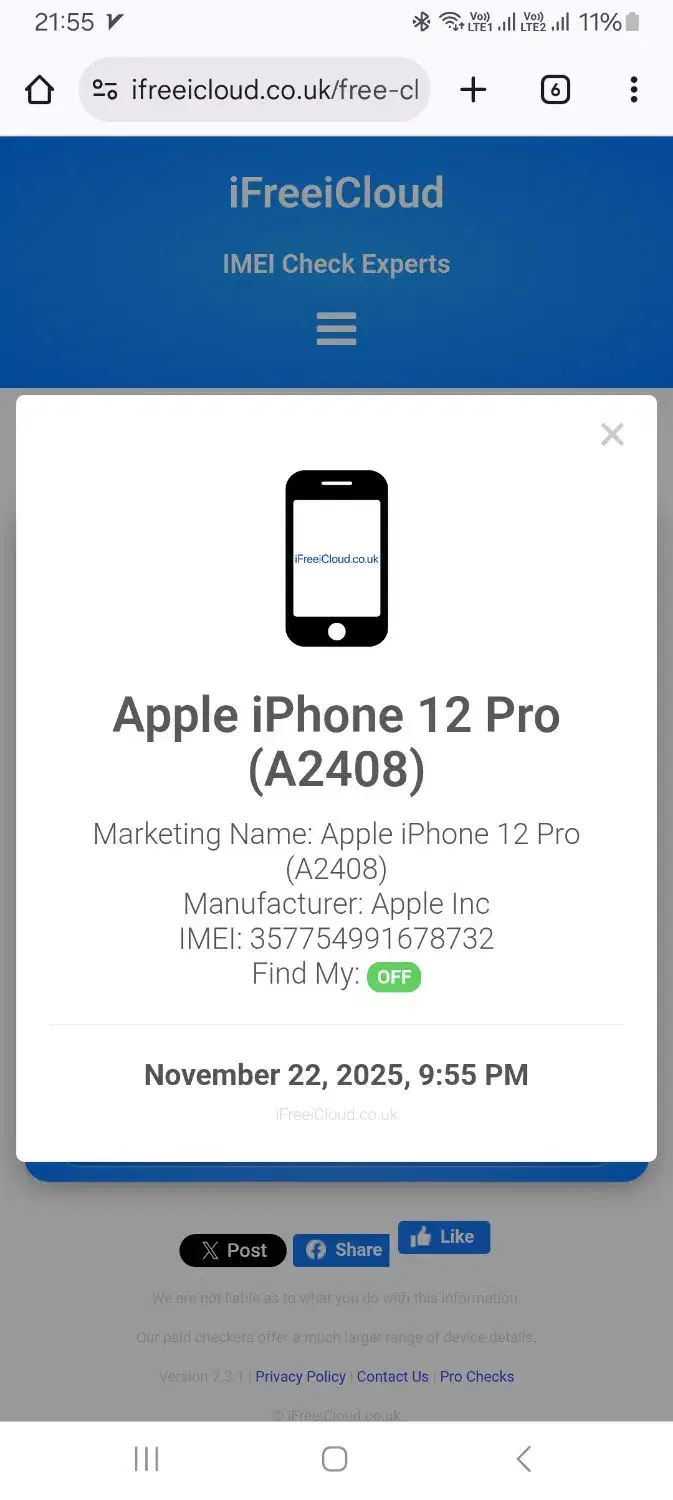Share on Facebook
673x1500 pixels.
(x=341, y=1250)
